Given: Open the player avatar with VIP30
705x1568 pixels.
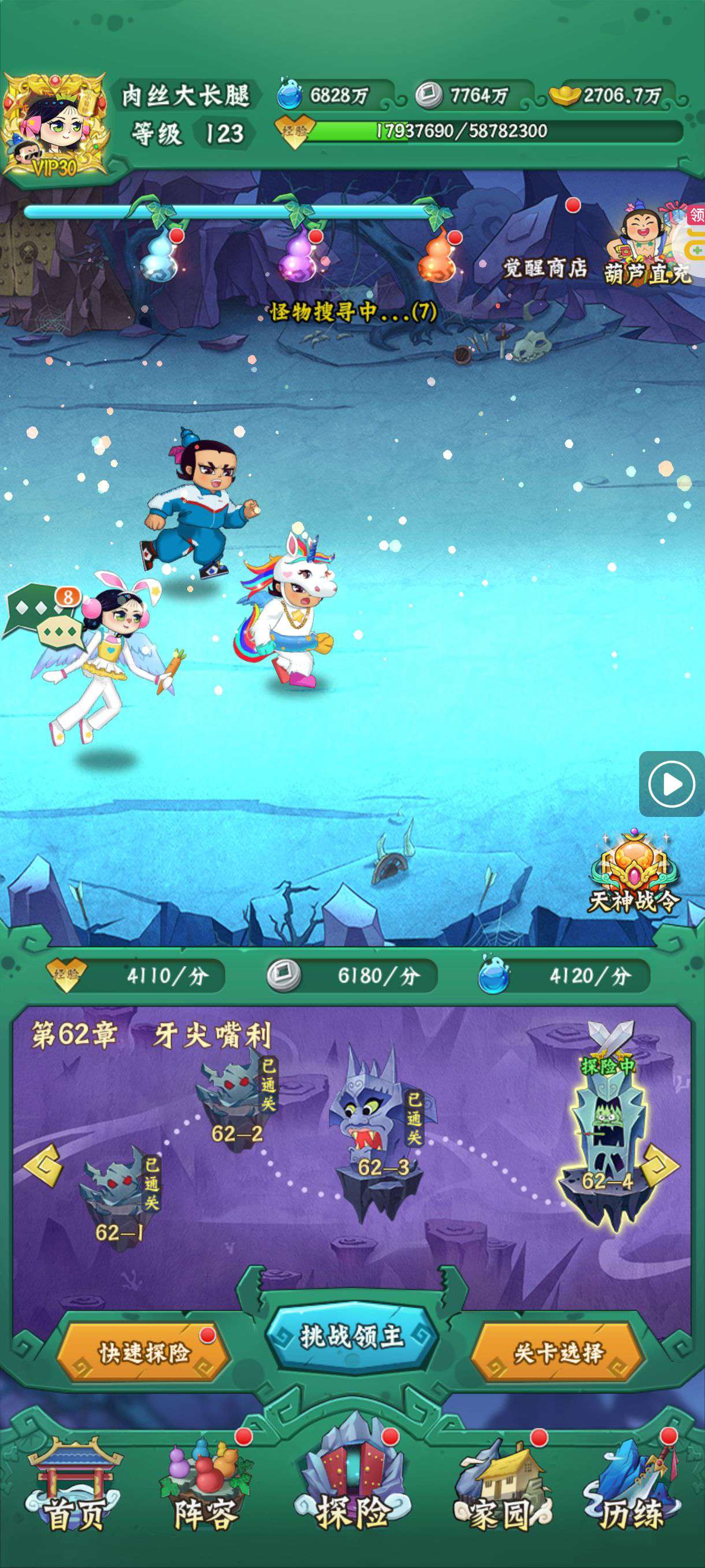Looking at the screenshot, I should (x=56, y=126).
